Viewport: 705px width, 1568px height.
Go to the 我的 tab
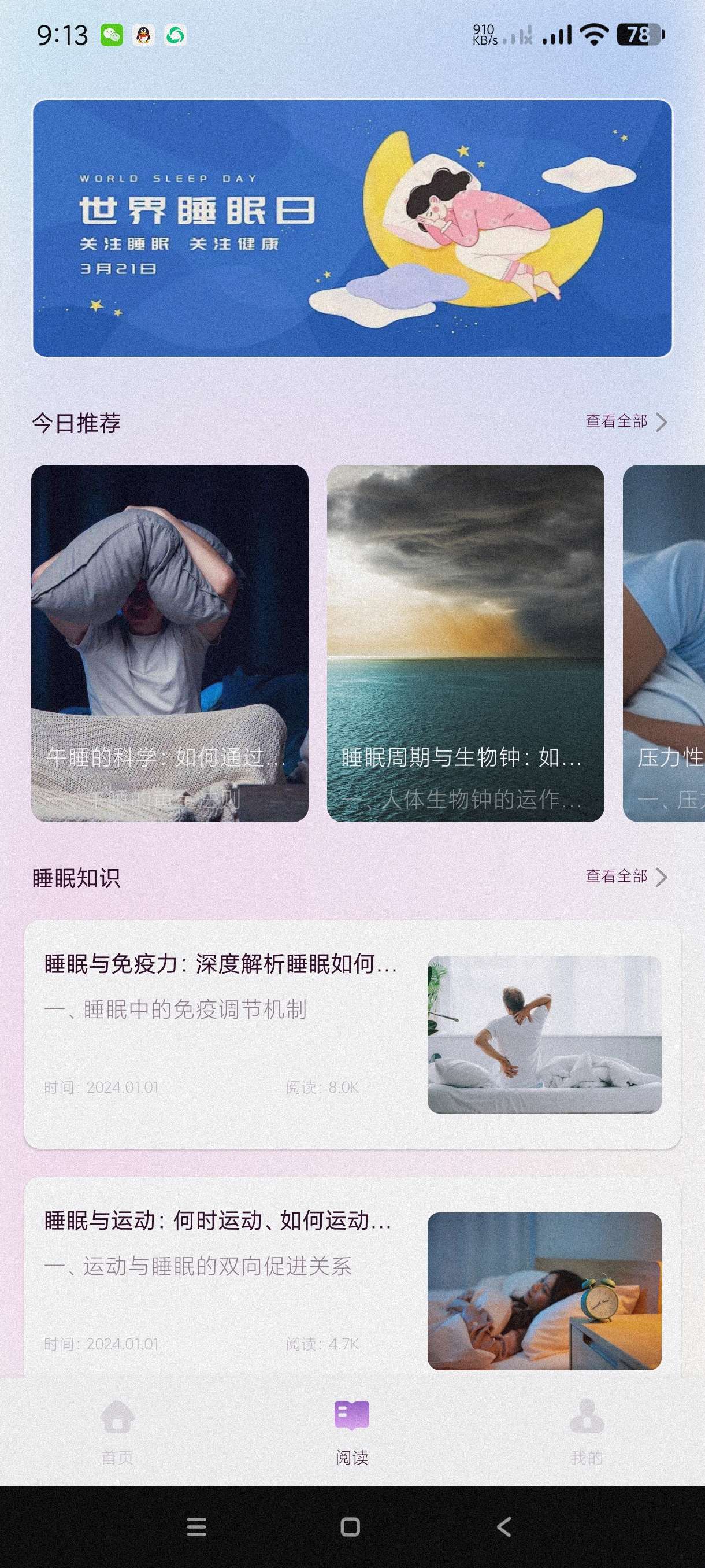[x=587, y=1432]
